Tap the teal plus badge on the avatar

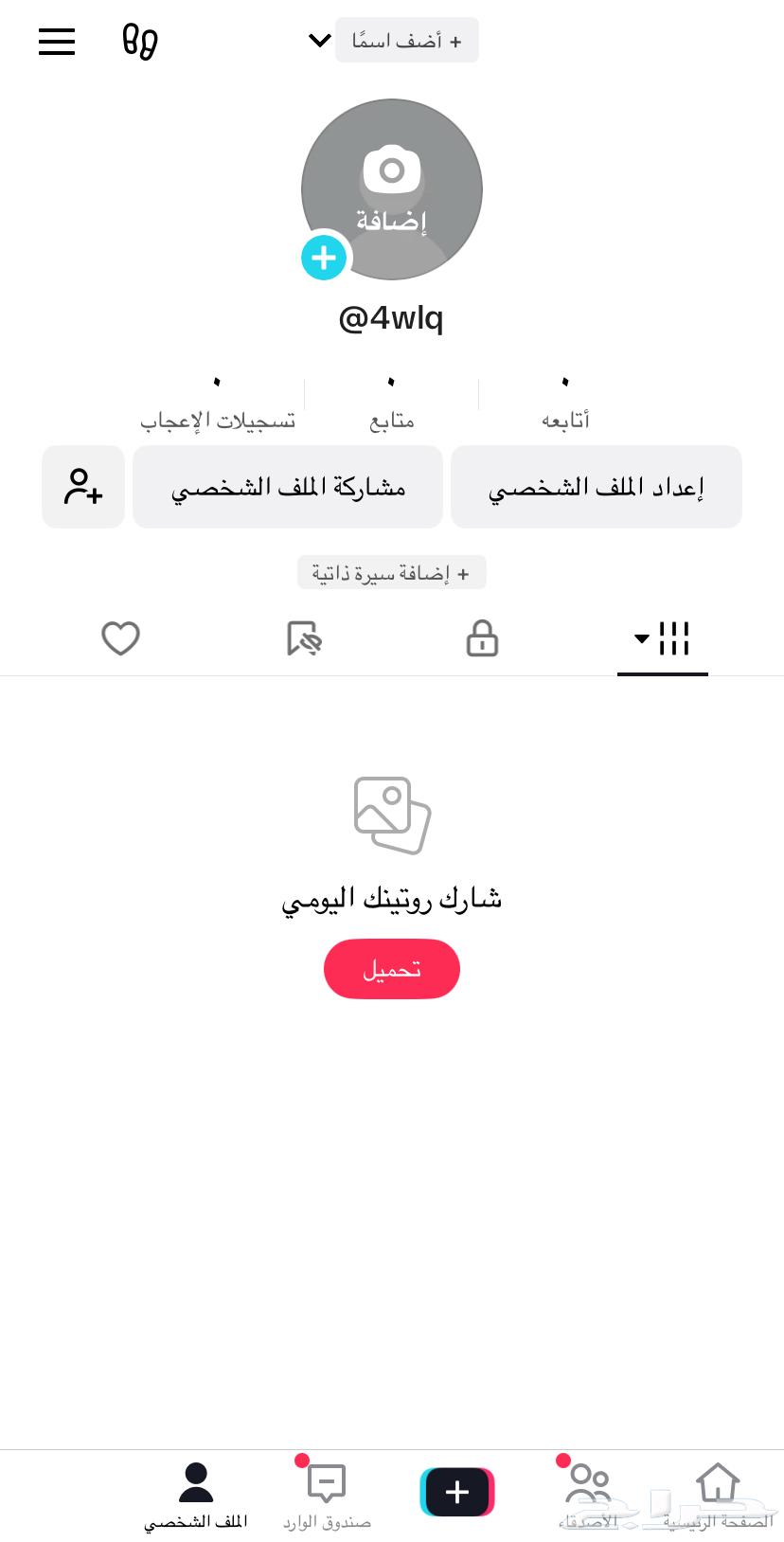[324, 257]
